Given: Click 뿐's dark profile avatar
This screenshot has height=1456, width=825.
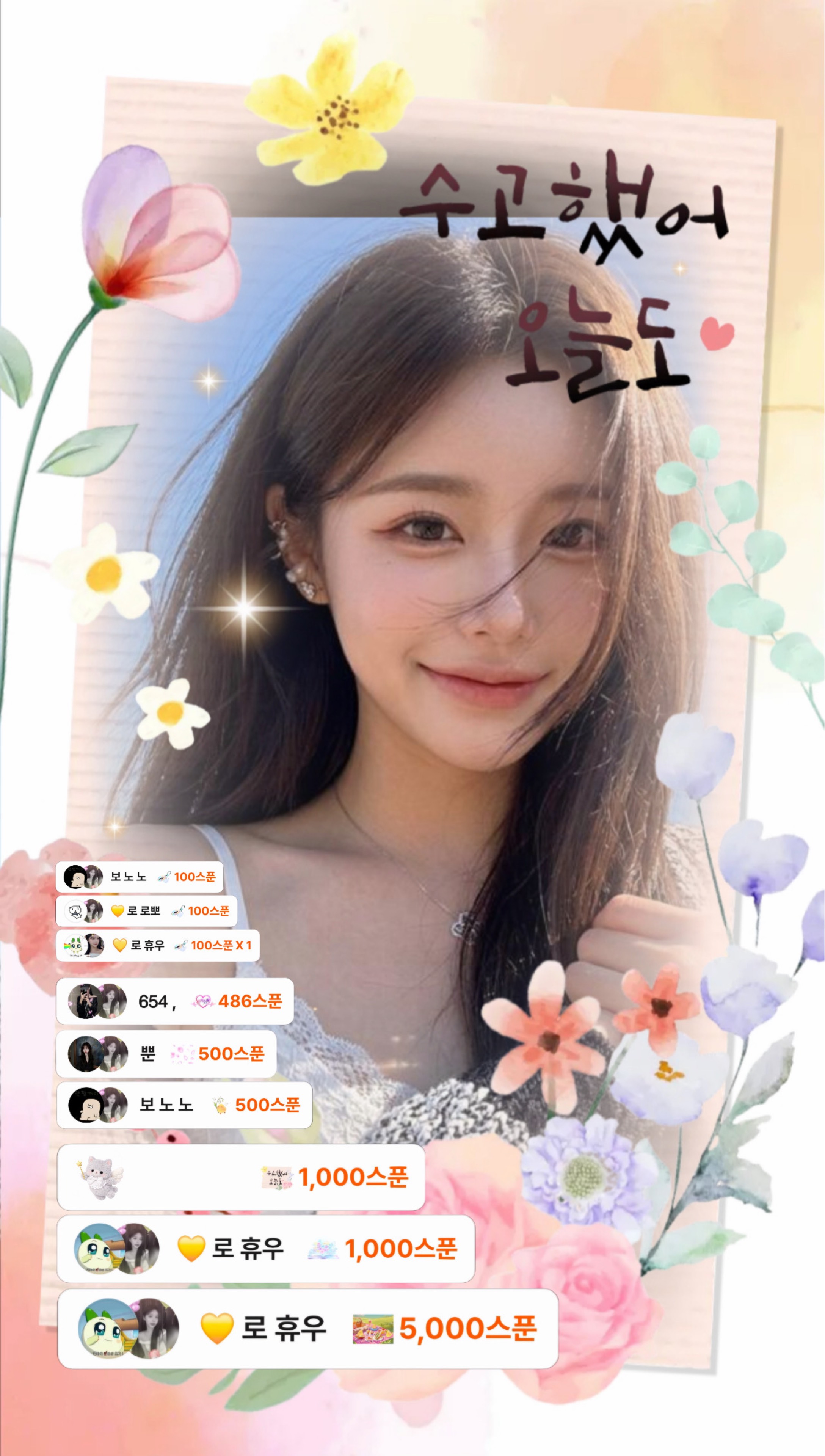Looking at the screenshot, I should (x=85, y=1054).
